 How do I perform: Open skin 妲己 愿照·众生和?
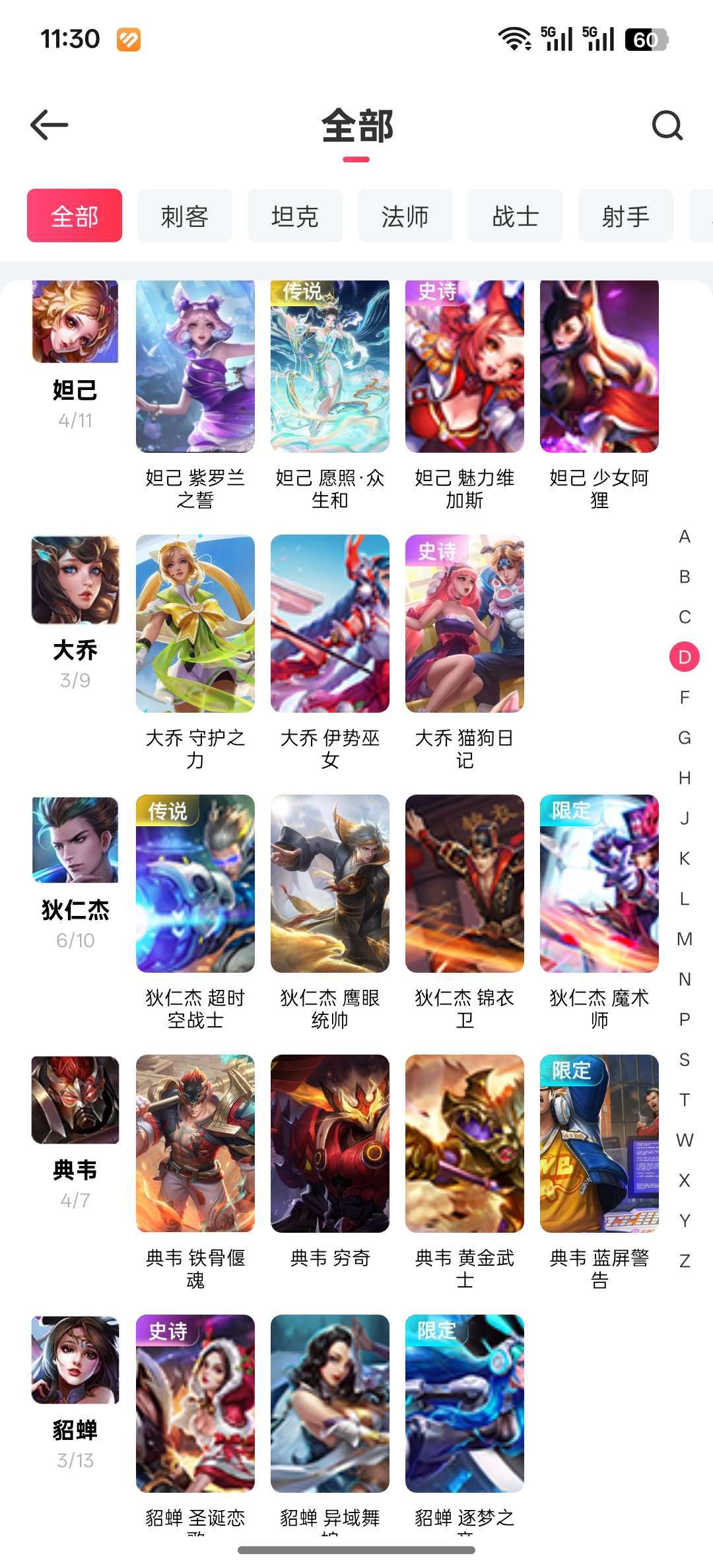tap(330, 366)
